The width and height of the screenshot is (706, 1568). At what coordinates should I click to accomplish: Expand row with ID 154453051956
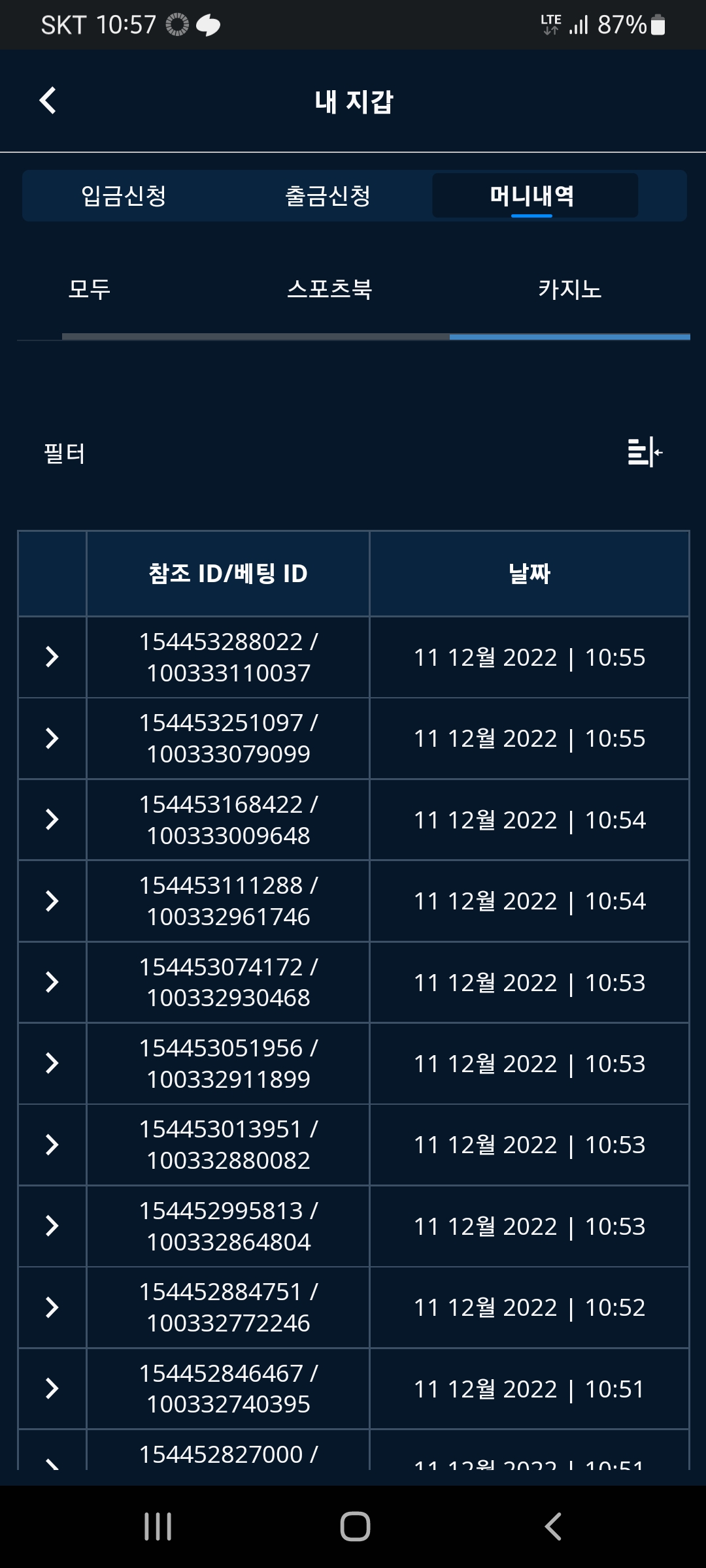click(x=52, y=1064)
